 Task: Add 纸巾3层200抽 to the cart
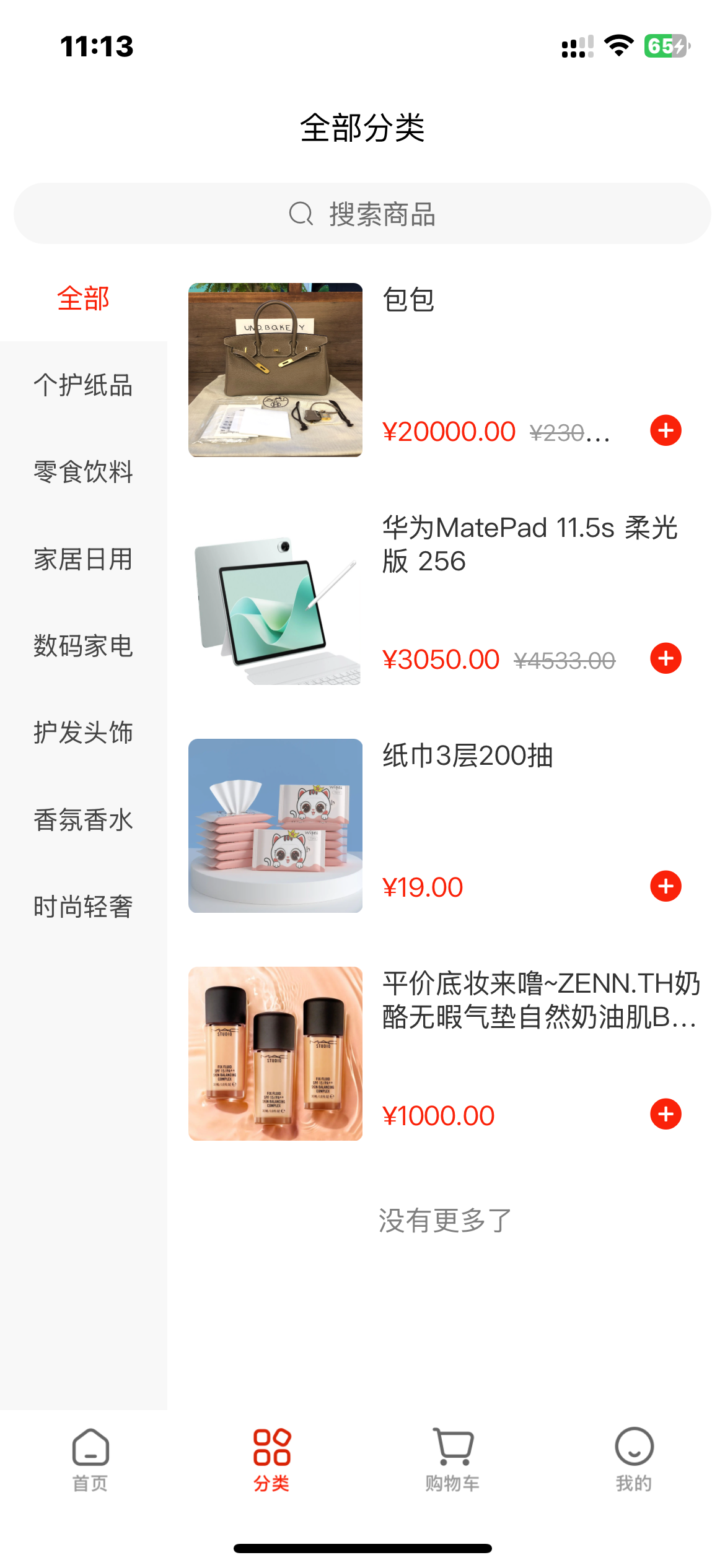(x=666, y=886)
